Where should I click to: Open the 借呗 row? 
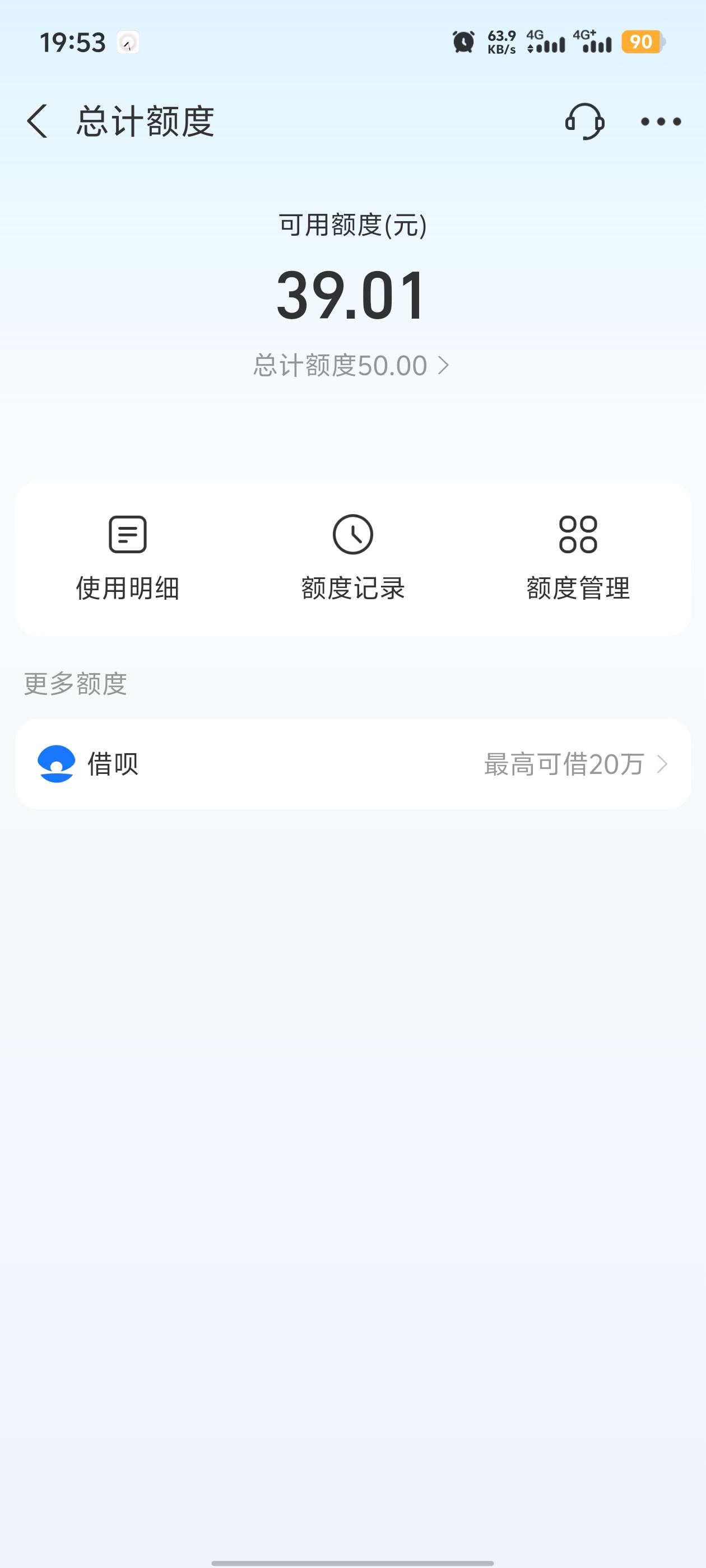coord(352,764)
